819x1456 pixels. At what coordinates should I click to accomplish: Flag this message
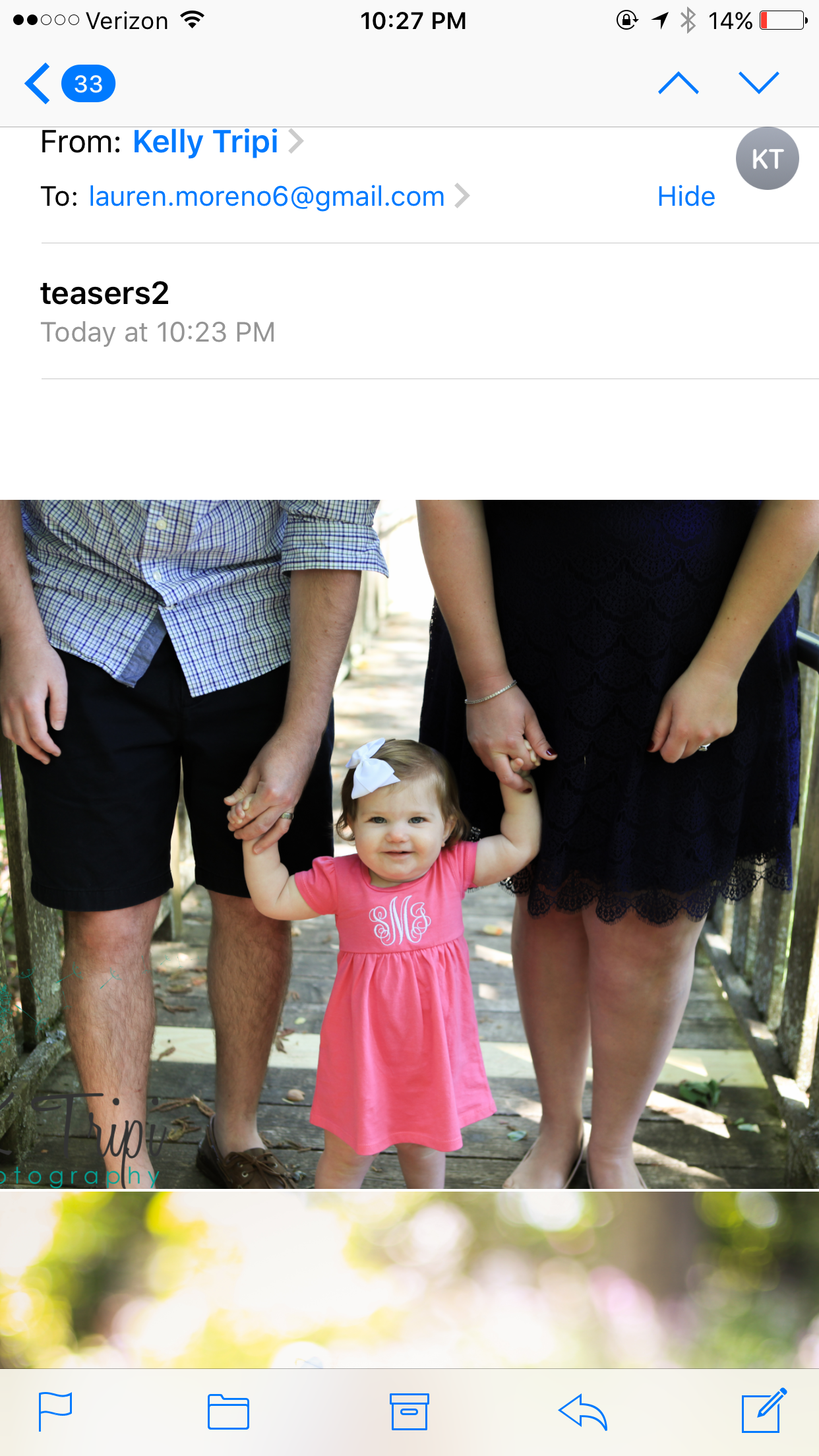pyautogui.click(x=55, y=1411)
